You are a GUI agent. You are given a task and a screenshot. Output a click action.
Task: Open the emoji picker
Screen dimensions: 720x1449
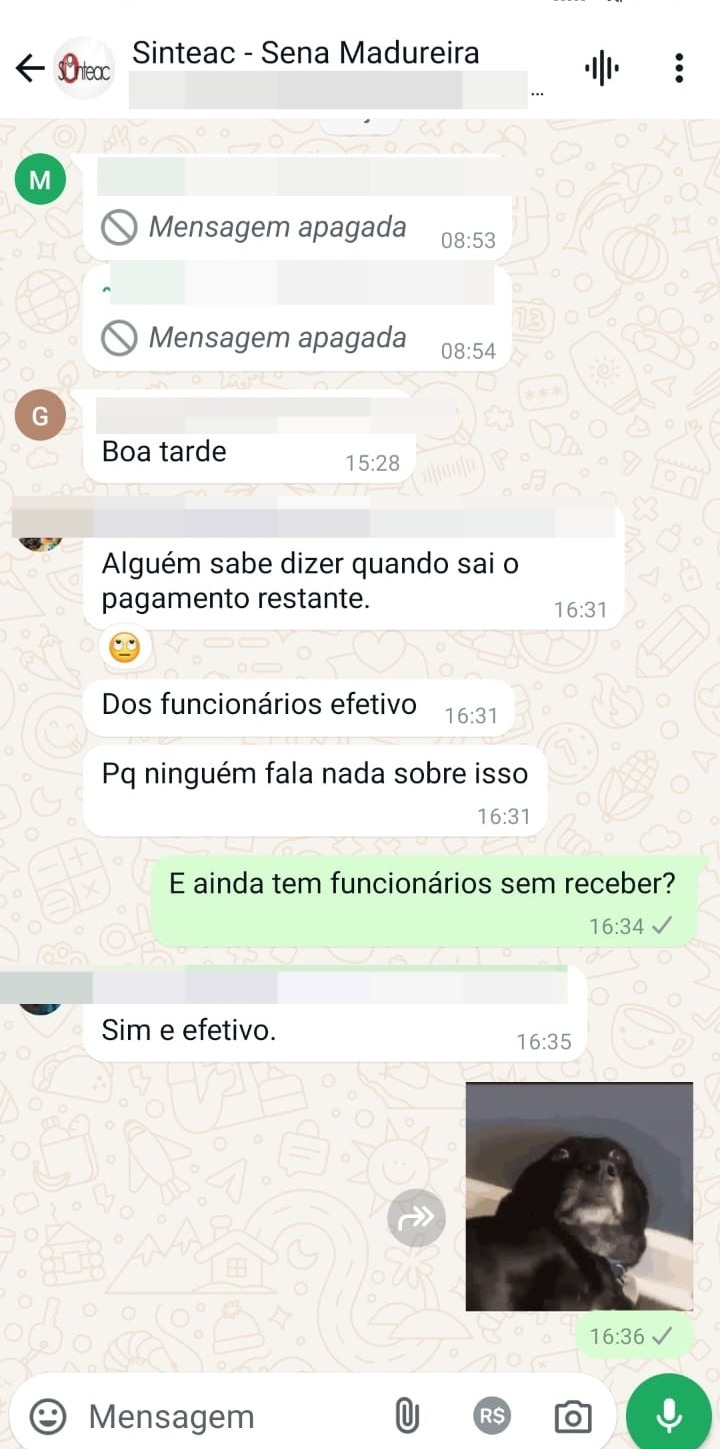pyautogui.click(x=47, y=1416)
